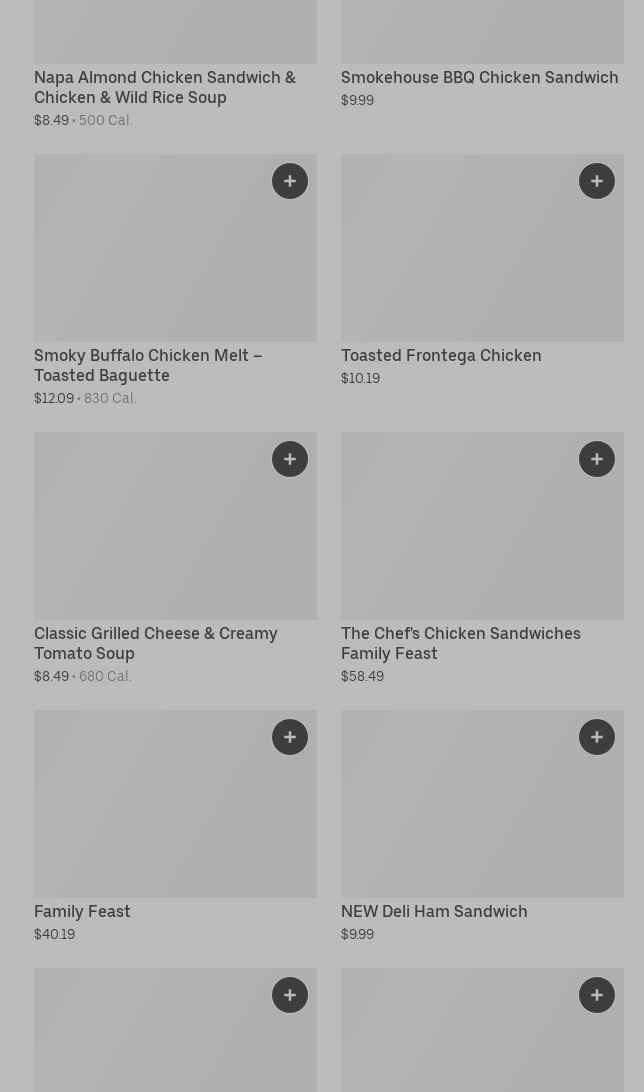Screen dimensions: 644x1092
Task: Open The Chef's Chicken Sandwiches Family Feast
Action: [460, 643]
